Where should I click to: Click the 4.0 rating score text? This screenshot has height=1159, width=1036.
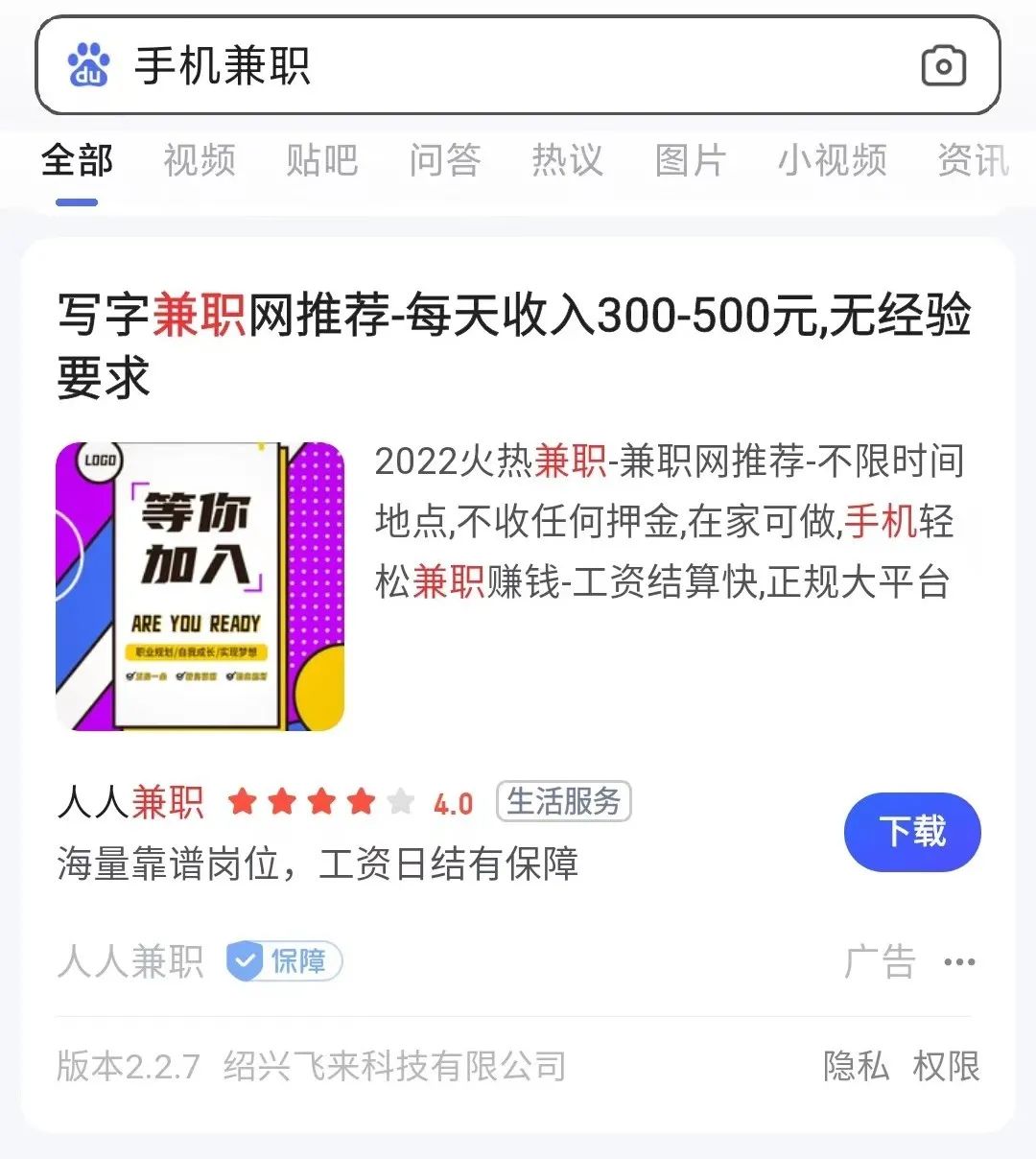point(453,802)
